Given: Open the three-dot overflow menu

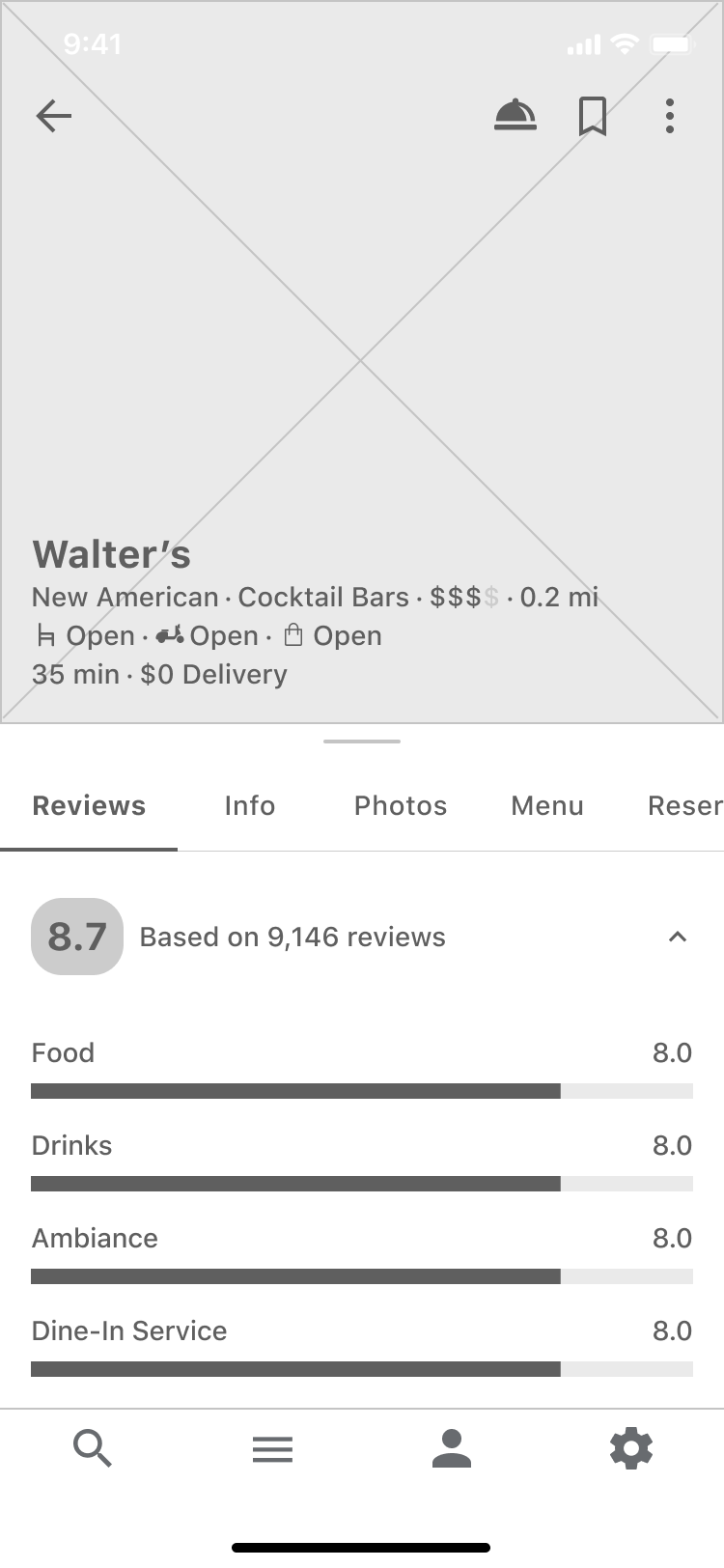Looking at the screenshot, I should click(669, 117).
